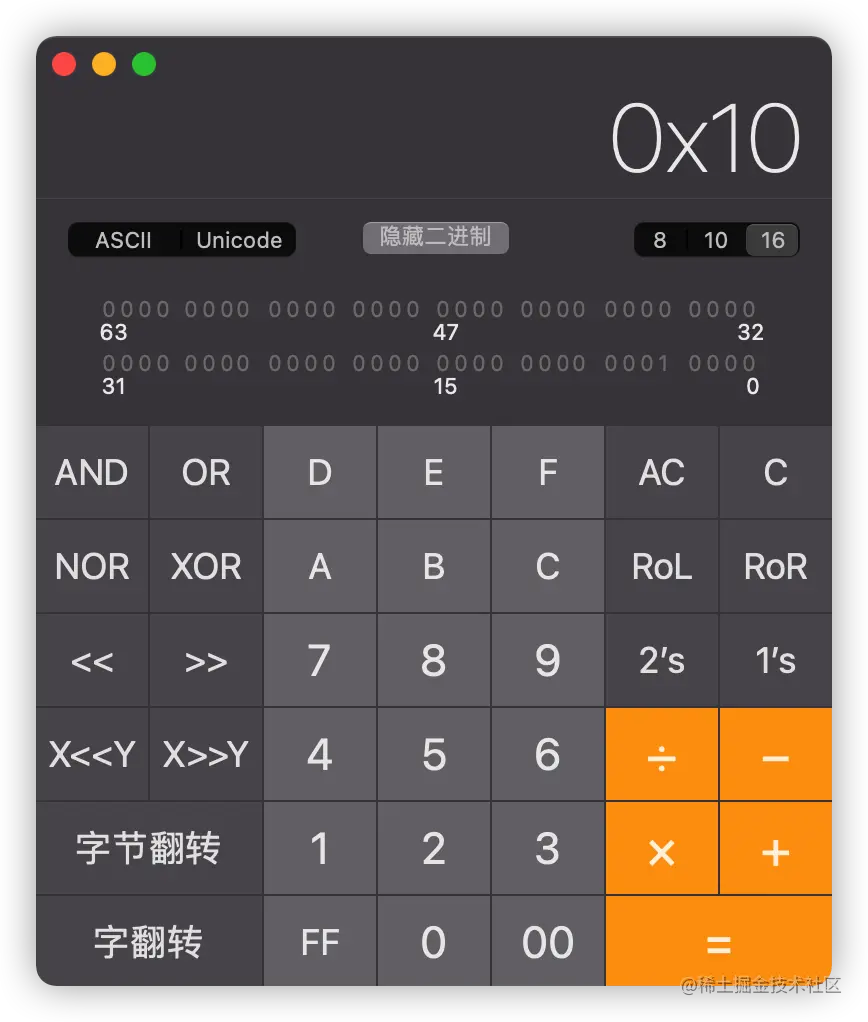This screenshot has height=1022, width=868.
Task: Tap the 字节翻转 byte flip key
Action: pyautogui.click(x=149, y=848)
